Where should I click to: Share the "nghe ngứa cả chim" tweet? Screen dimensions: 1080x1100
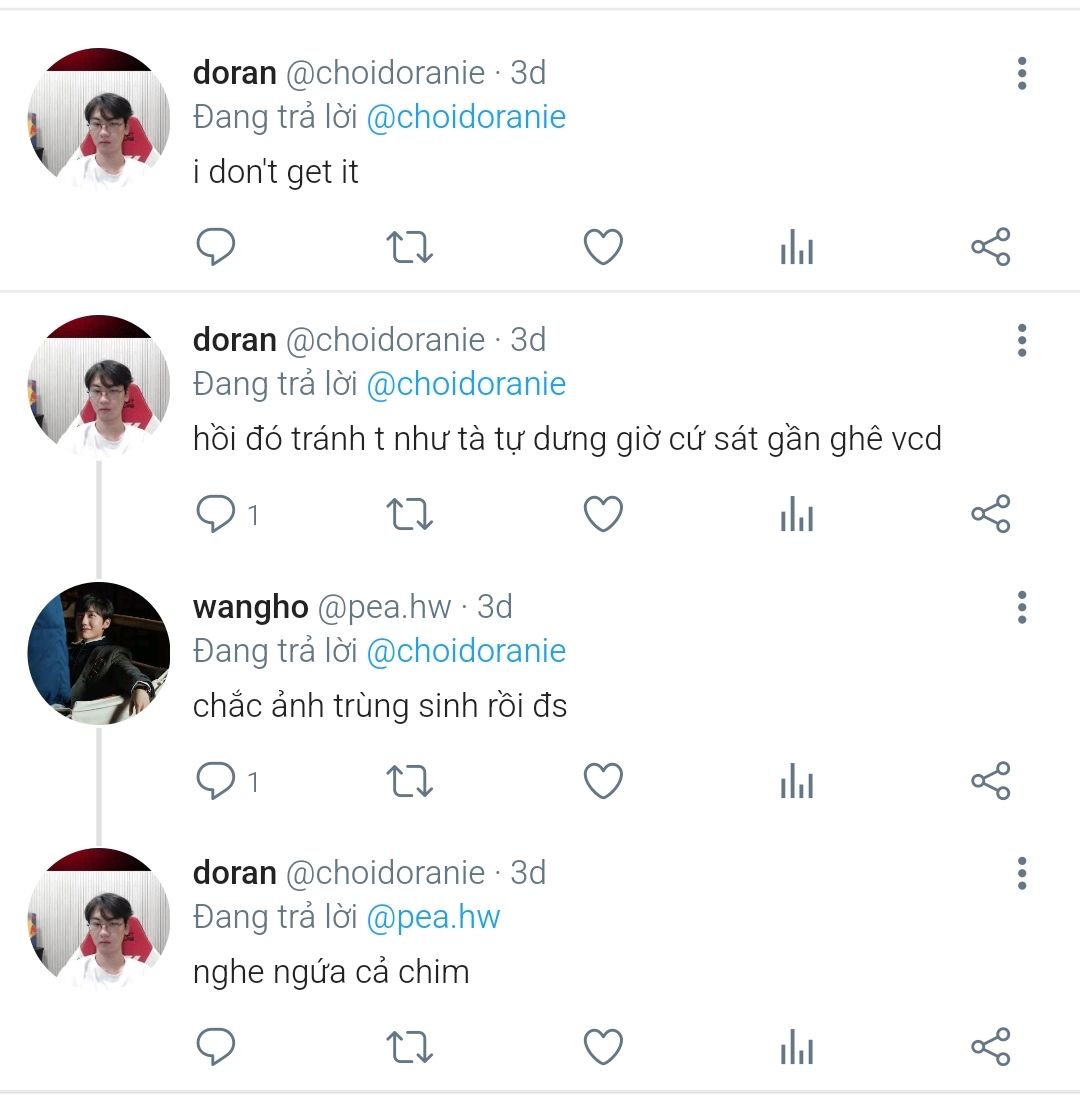click(990, 1047)
